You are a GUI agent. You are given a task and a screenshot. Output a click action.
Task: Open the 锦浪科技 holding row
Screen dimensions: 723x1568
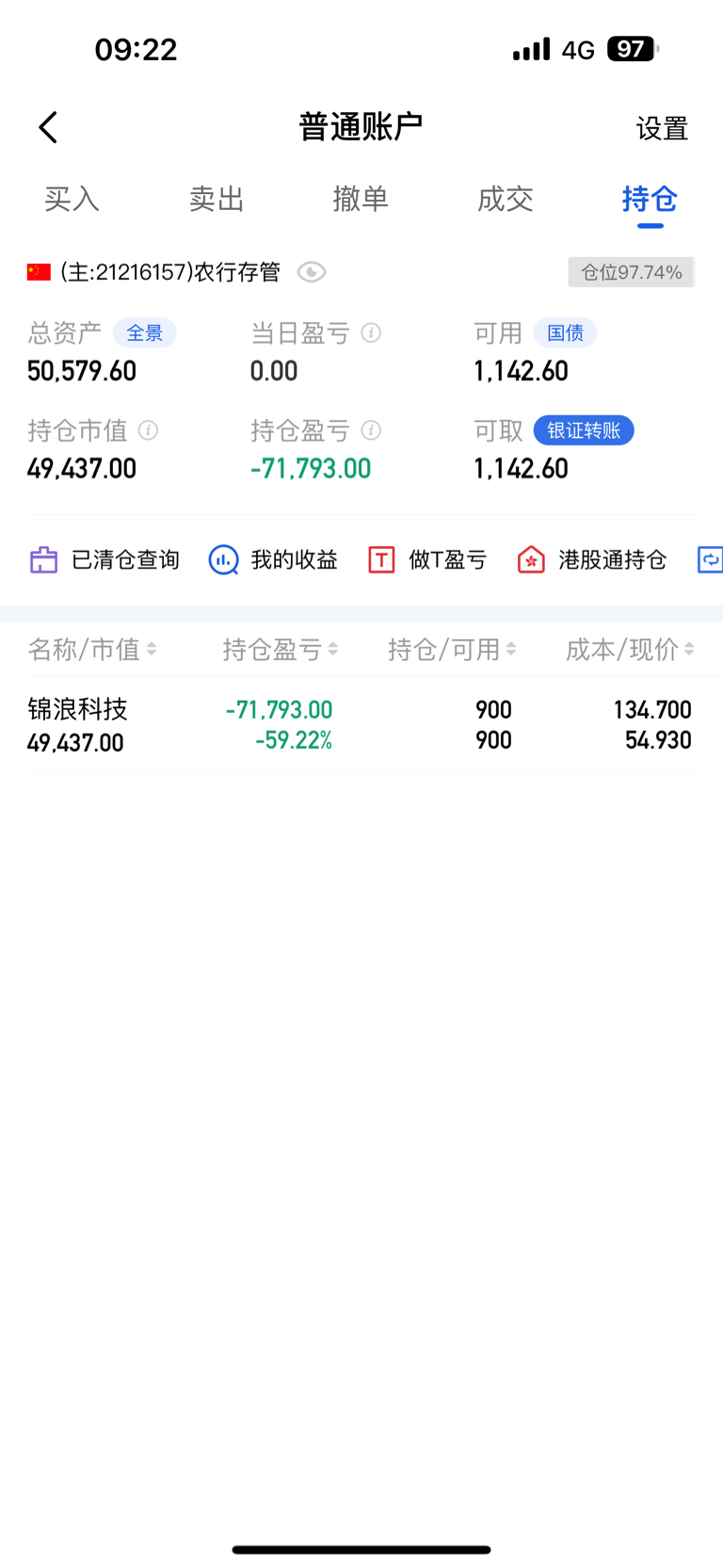[361, 725]
